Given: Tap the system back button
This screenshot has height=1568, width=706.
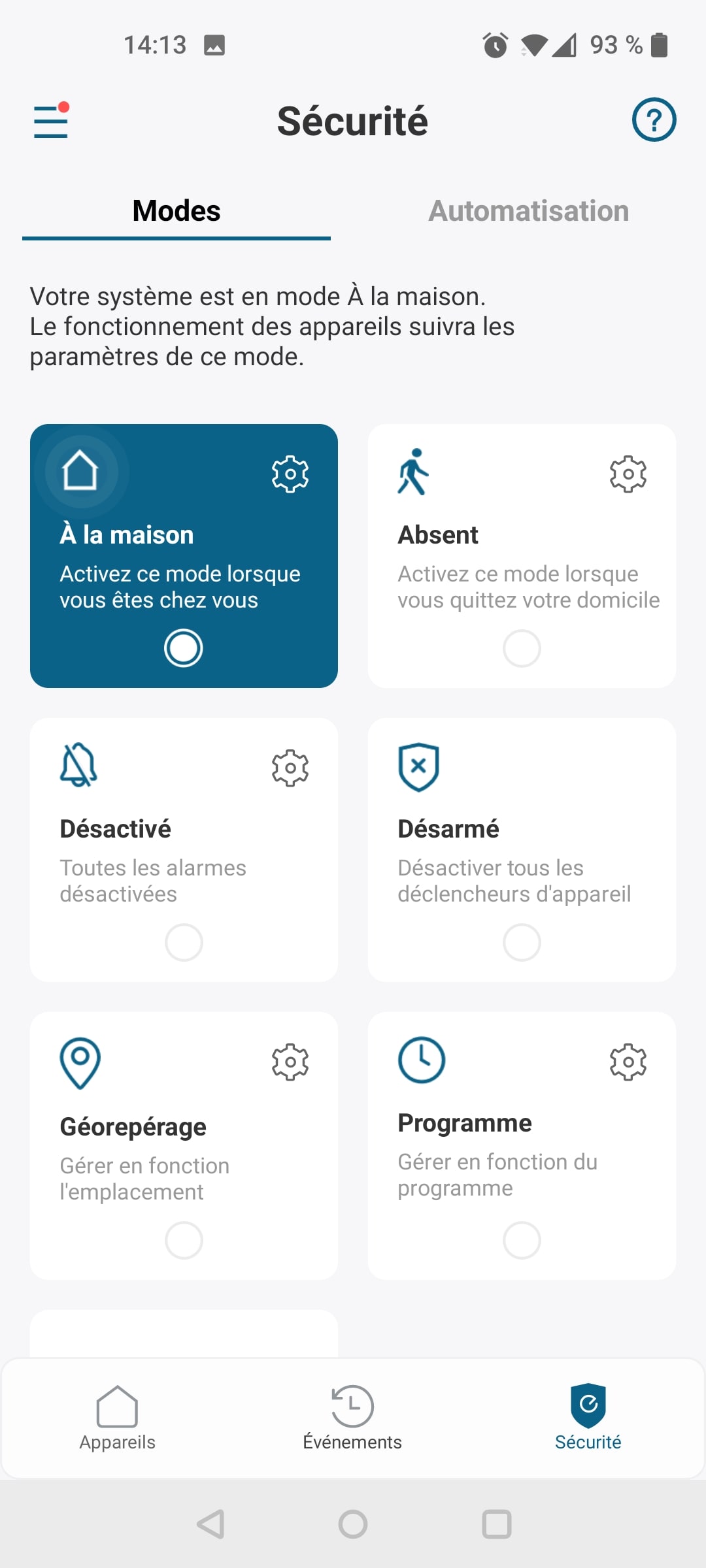Looking at the screenshot, I should [x=210, y=1524].
